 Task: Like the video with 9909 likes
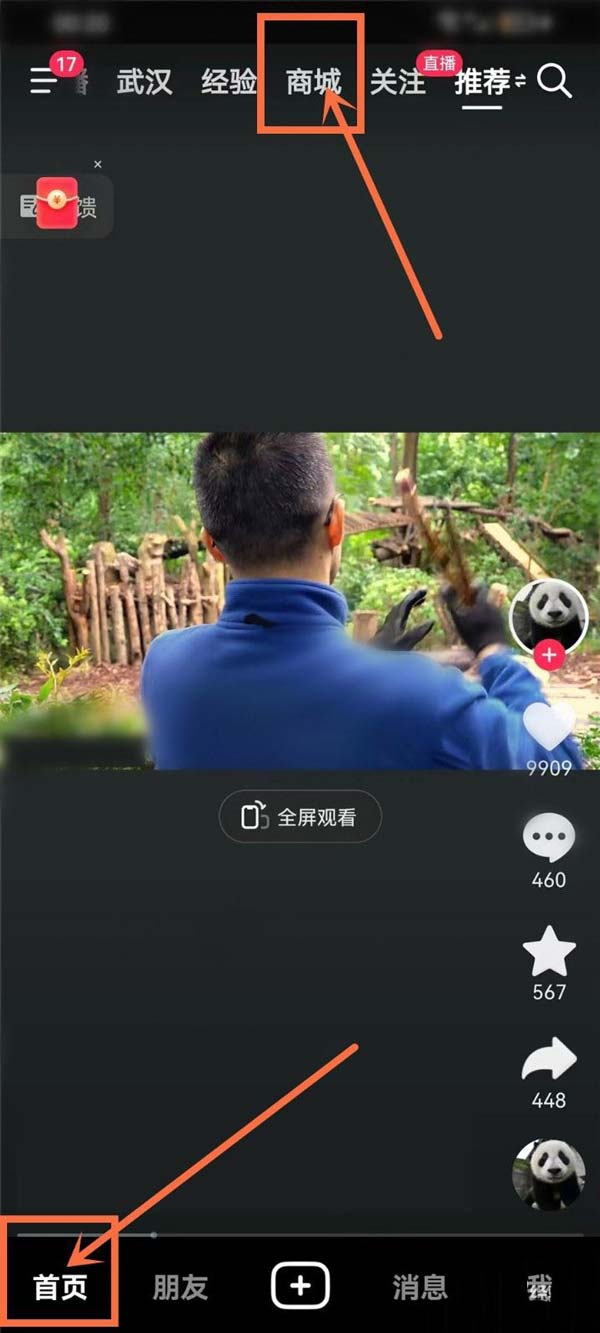click(x=549, y=727)
